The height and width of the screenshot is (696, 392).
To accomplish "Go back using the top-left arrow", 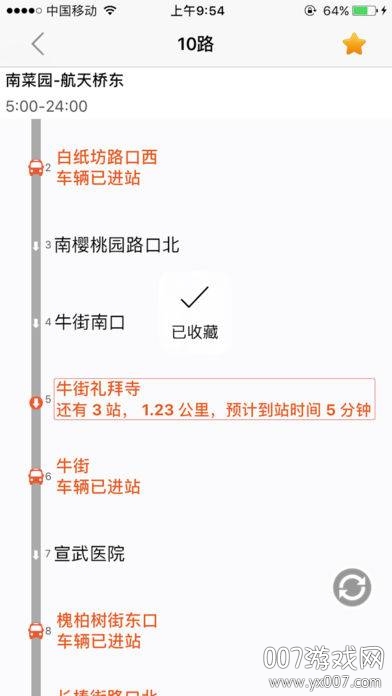I will coord(38,44).
